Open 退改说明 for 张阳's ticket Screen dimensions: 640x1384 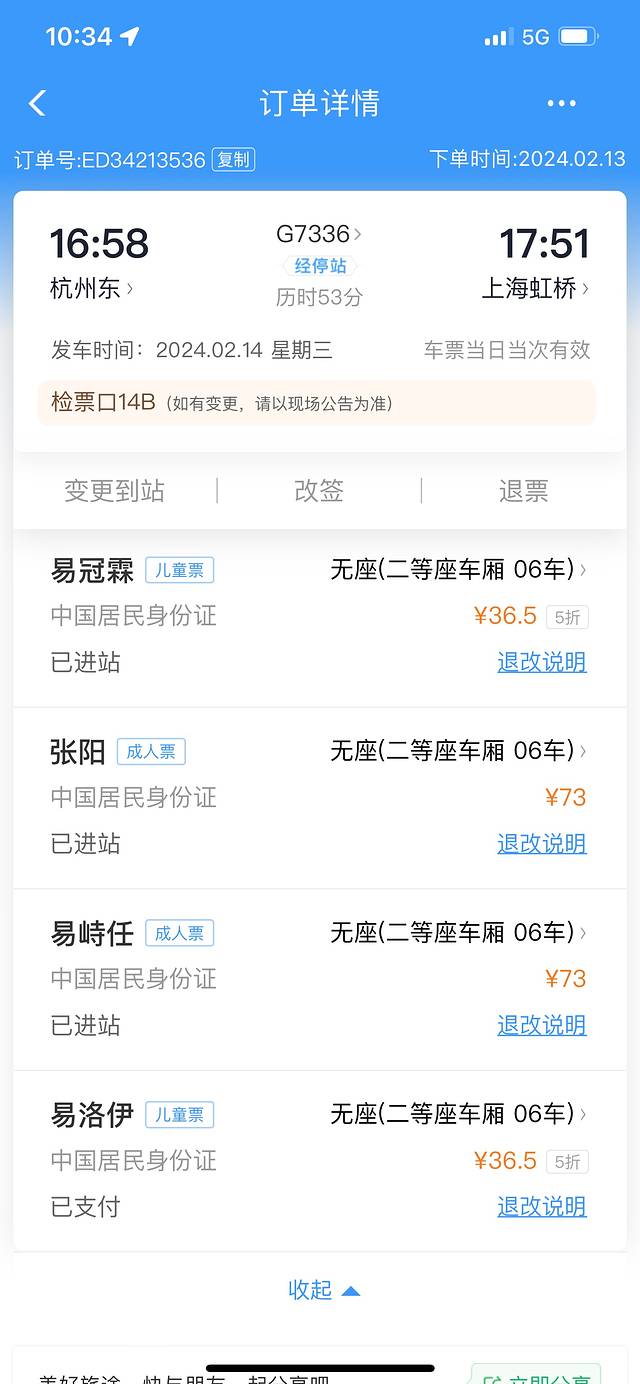[541, 844]
